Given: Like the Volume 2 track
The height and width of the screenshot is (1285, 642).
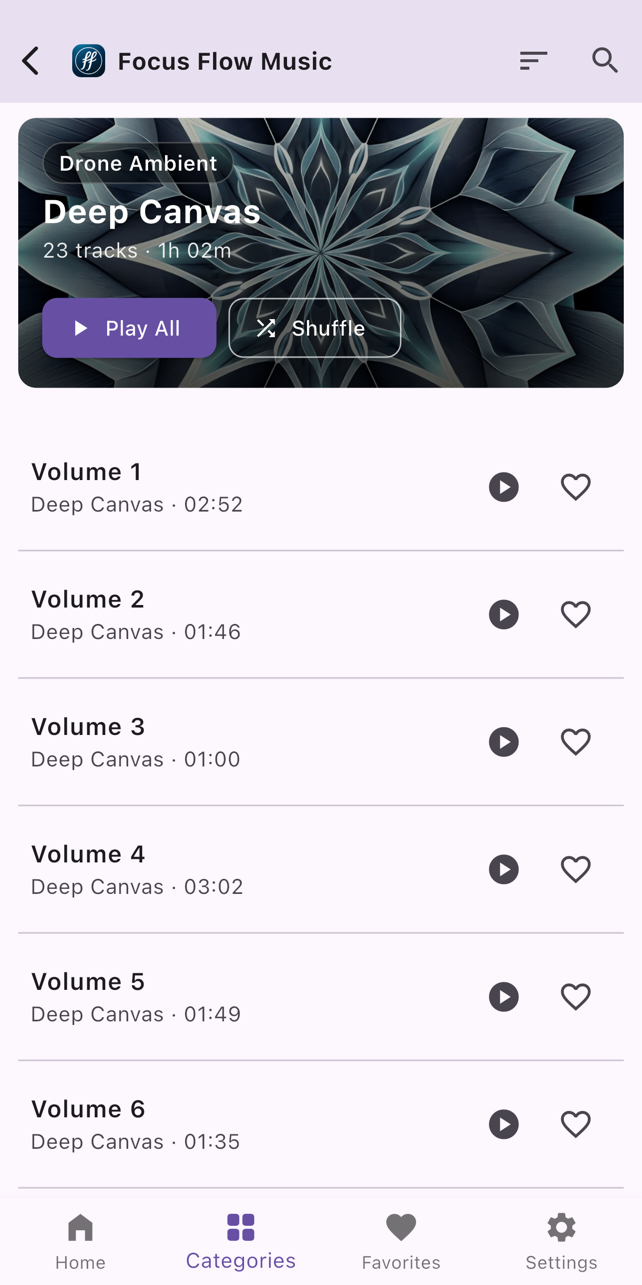Looking at the screenshot, I should tap(576, 615).
